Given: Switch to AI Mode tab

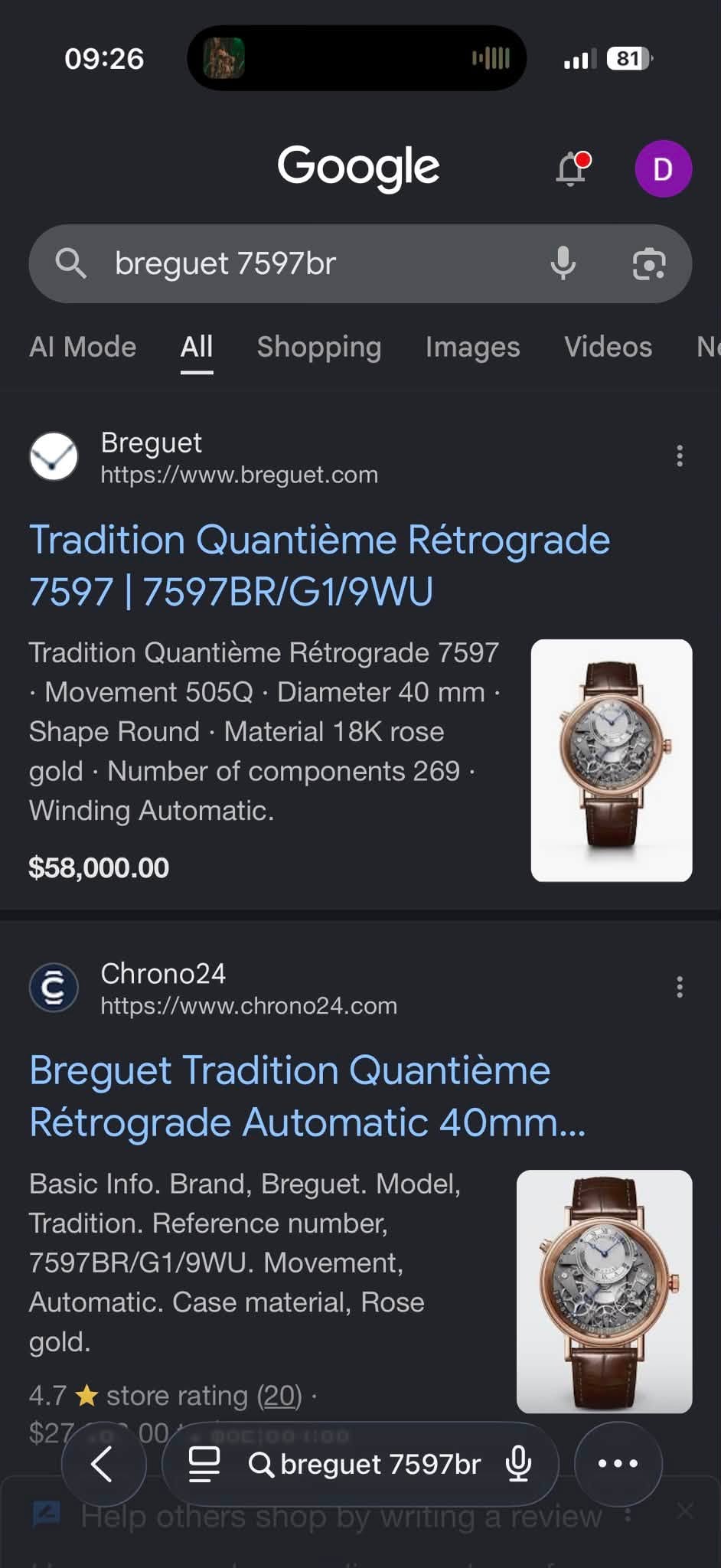Looking at the screenshot, I should (x=83, y=347).
